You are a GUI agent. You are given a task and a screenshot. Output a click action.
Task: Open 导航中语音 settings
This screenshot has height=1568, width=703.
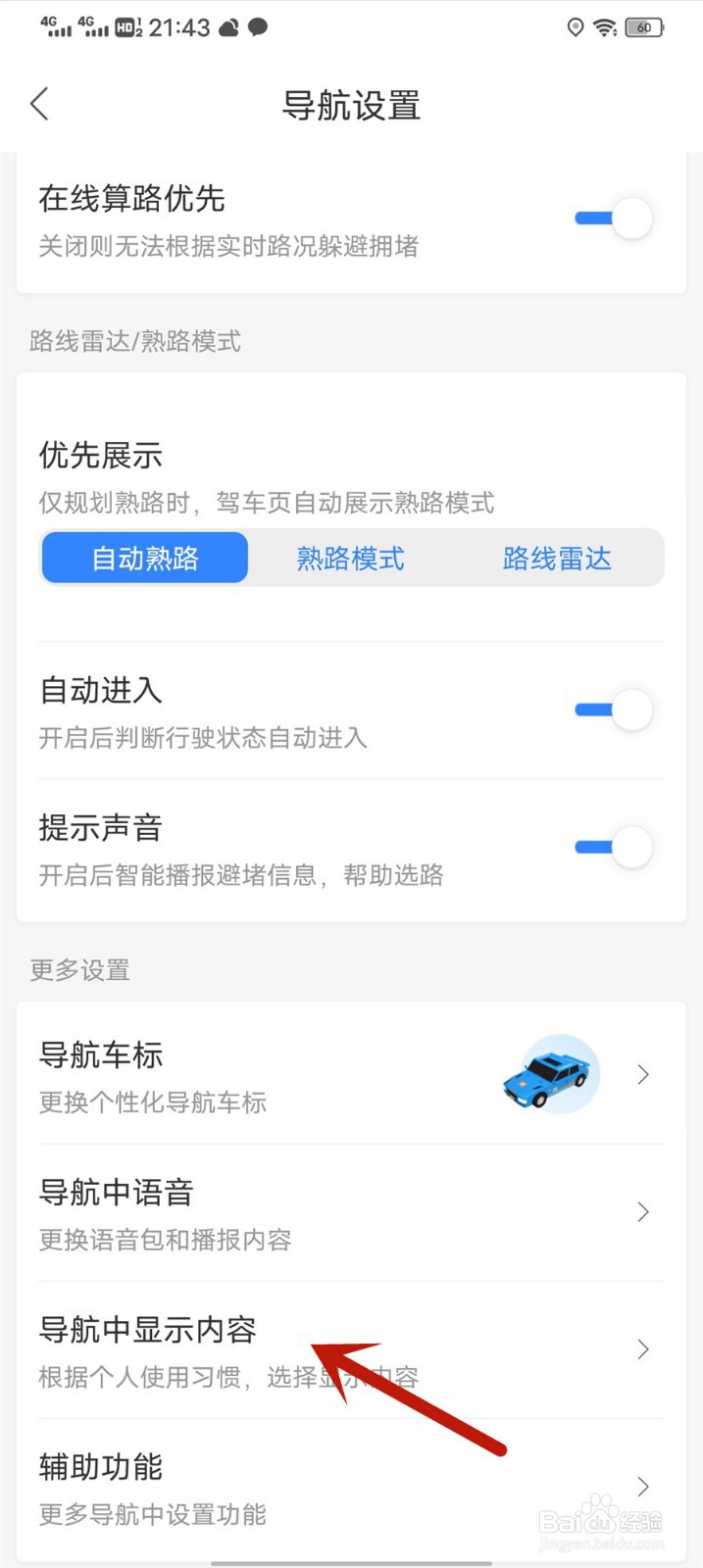click(x=351, y=1212)
